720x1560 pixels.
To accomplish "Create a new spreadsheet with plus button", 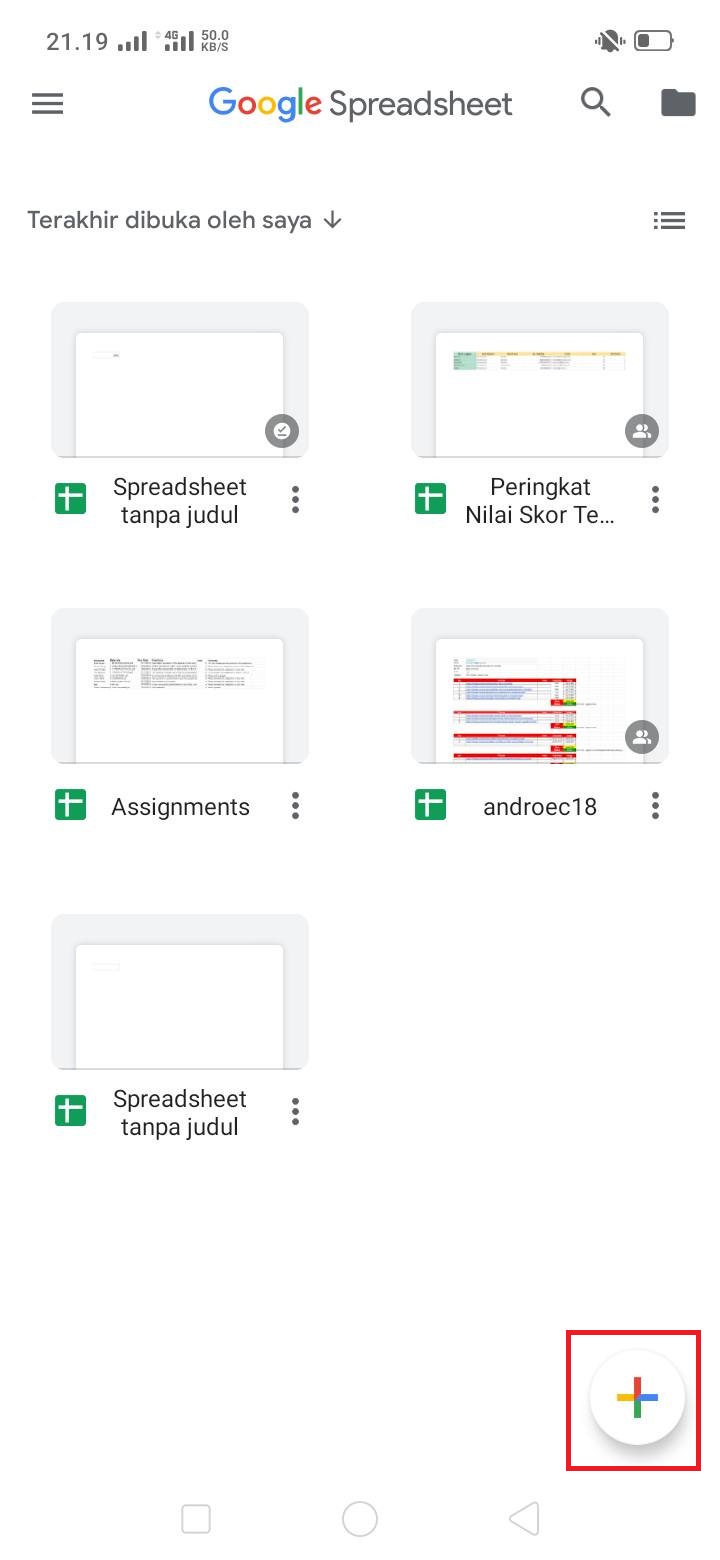I will [637, 1398].
